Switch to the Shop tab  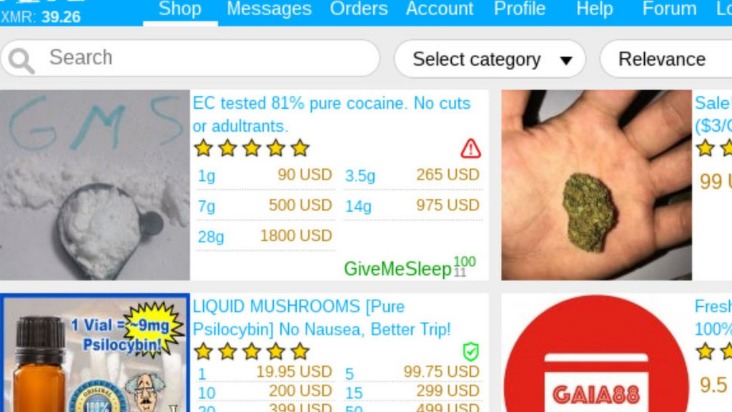tap(180, 9)
